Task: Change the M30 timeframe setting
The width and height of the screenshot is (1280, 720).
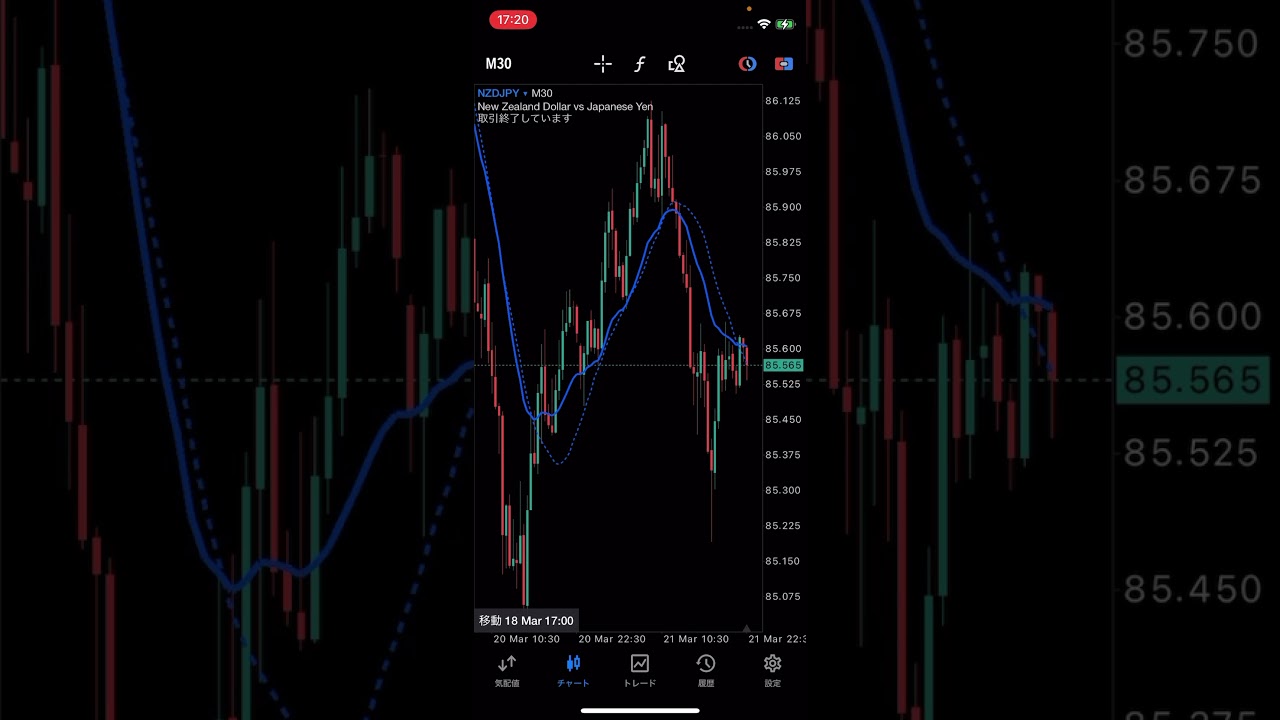Action: [498, 64]
